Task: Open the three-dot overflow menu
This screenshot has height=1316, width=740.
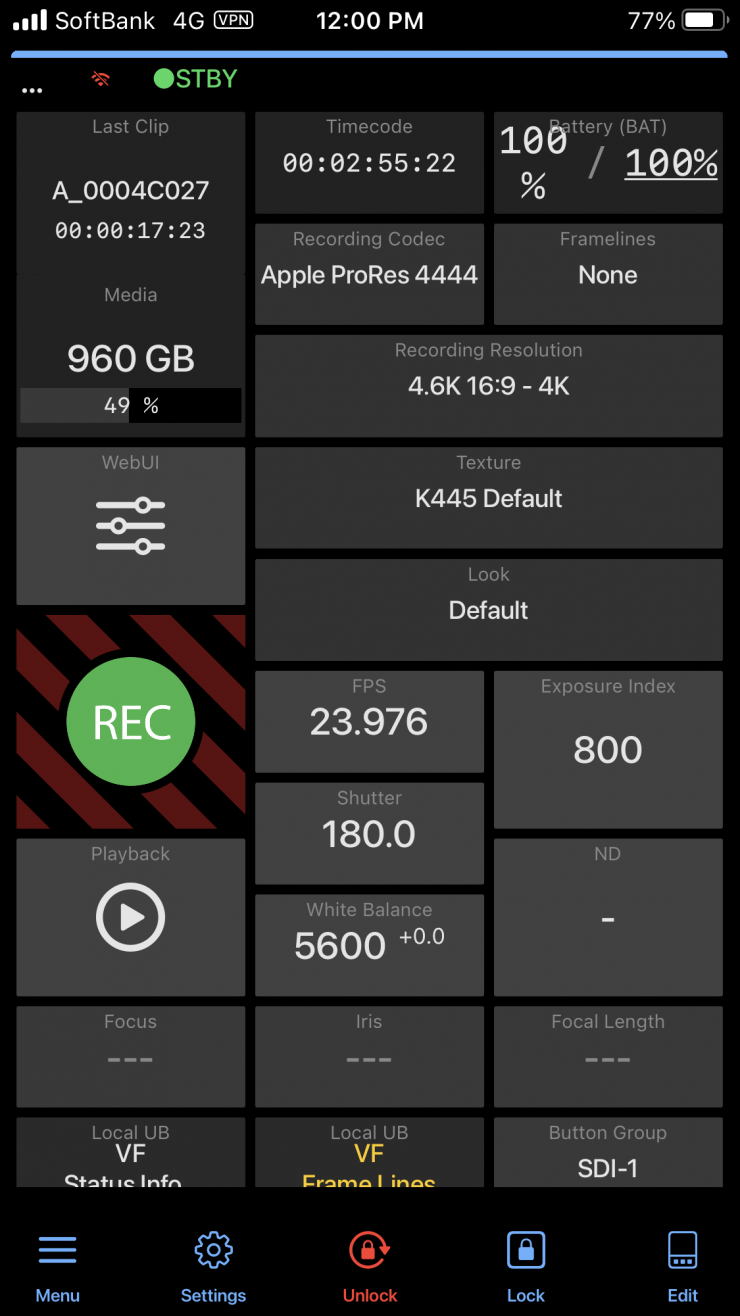Action: point(32,90)
